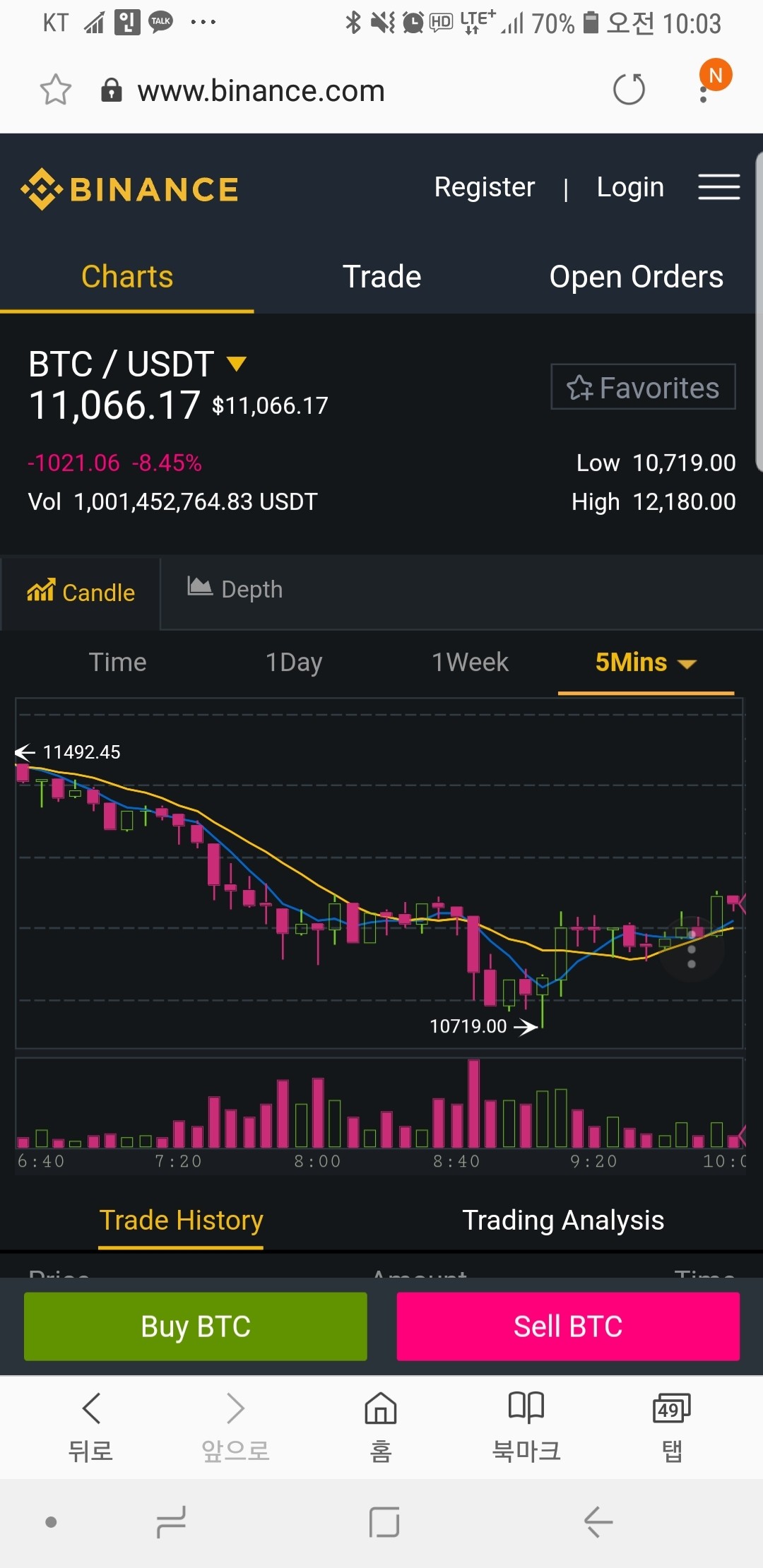Switch to Trading Analysis
The image size is (763, 1568).
pyautogui.click(x=563, y=1220)
